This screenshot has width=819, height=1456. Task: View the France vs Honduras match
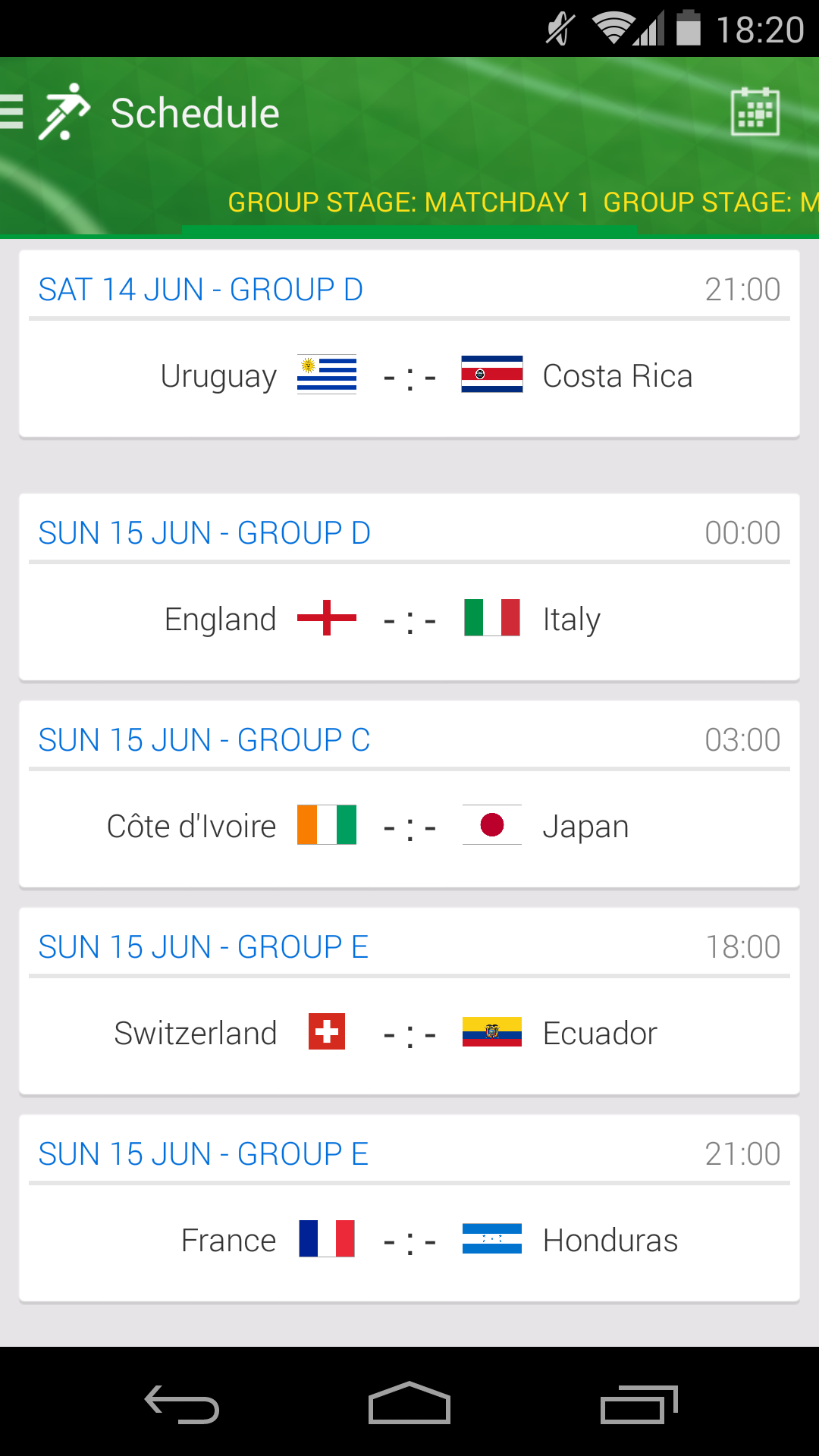click(x=409, y=1209)
